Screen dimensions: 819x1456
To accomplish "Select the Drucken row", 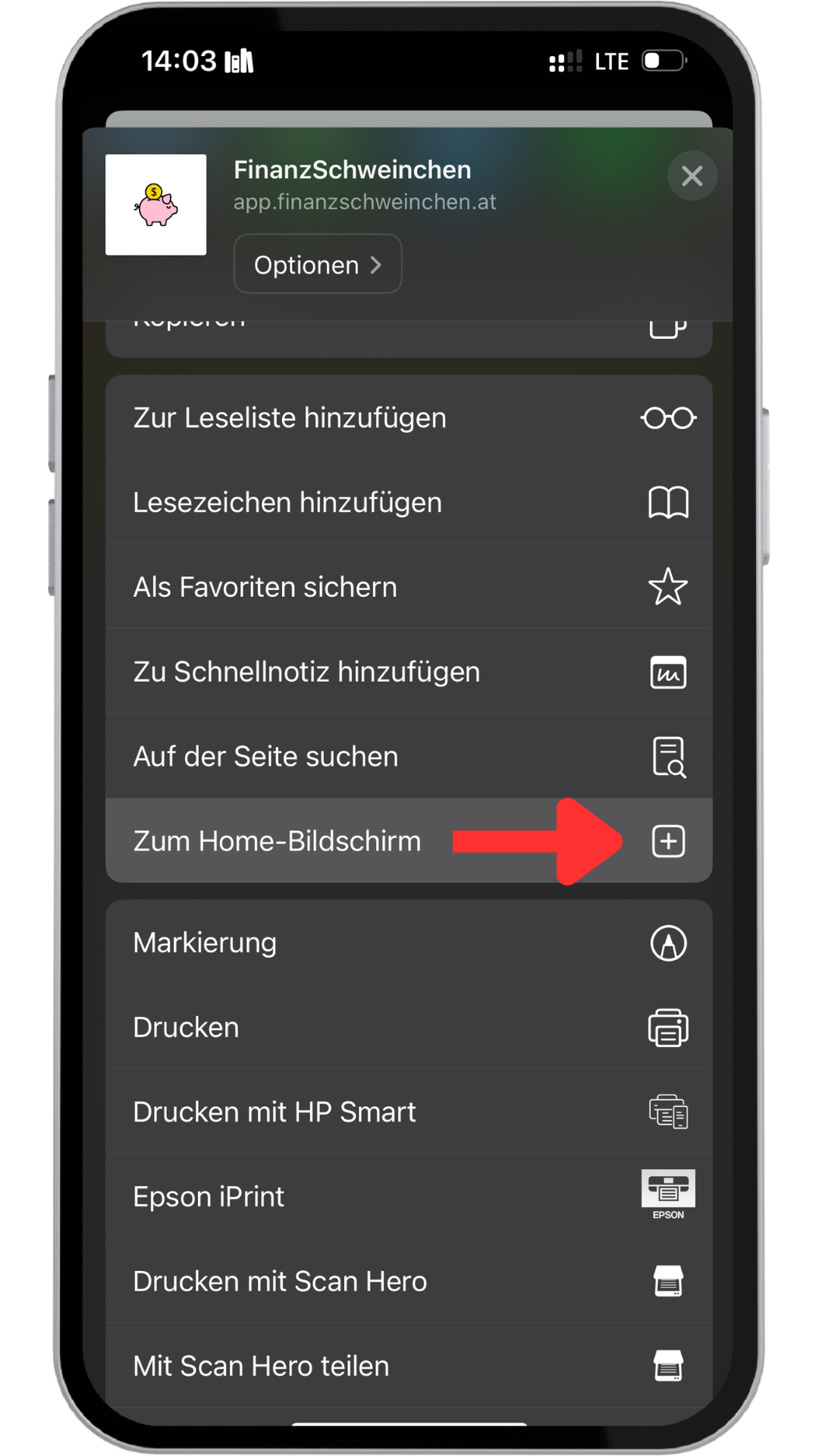I will click(x=408, y=1028).
